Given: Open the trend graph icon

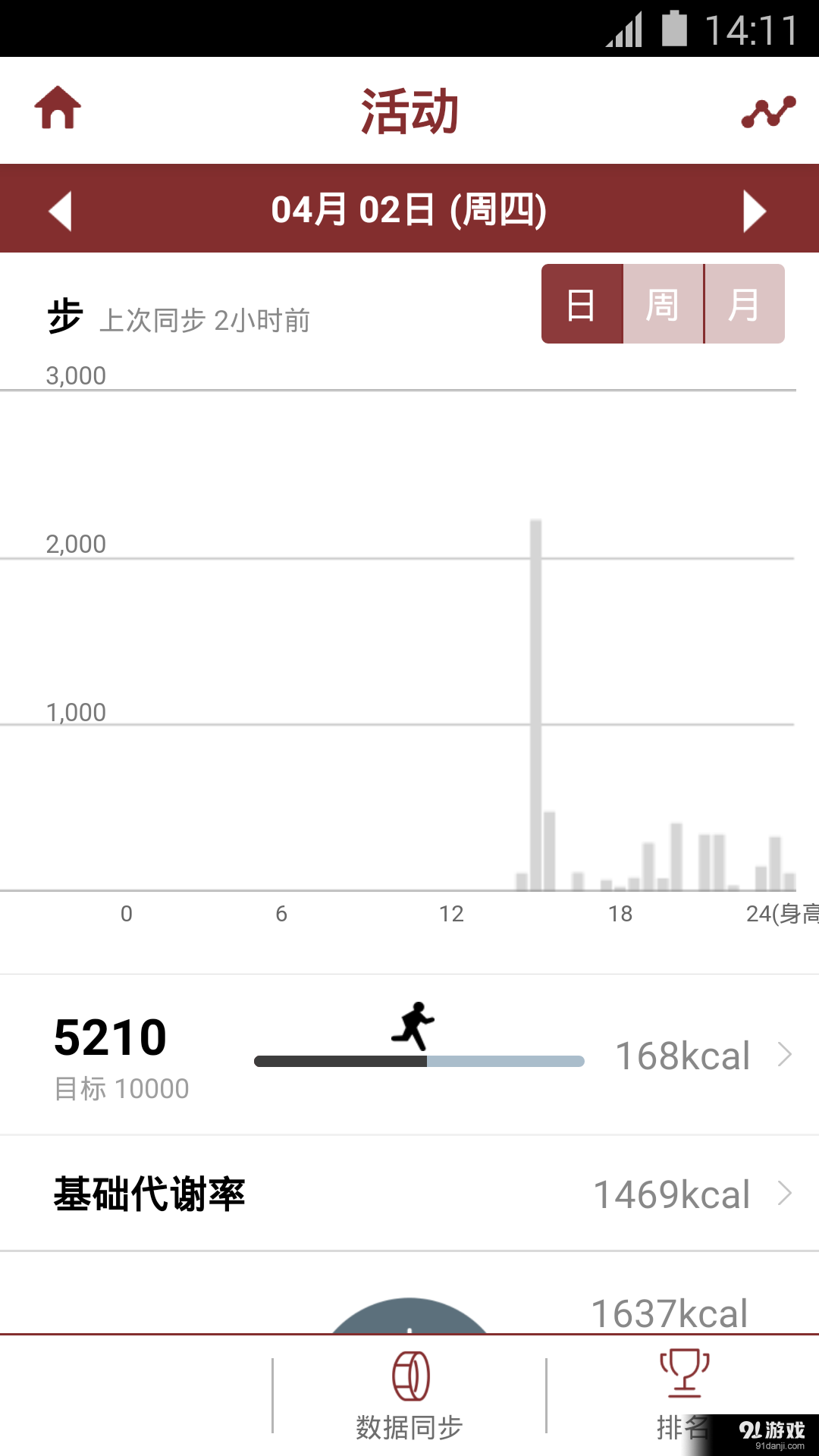Looking at the screenshot, I should (x=768, y=111).
